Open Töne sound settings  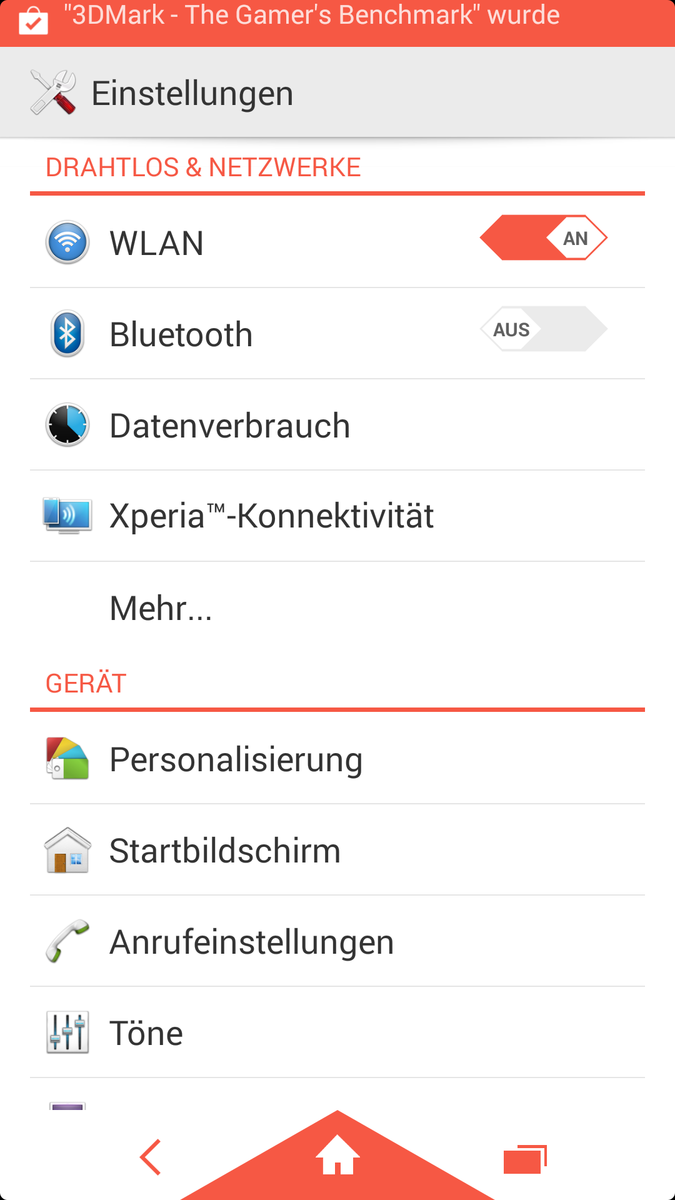tap(337, 1032)
